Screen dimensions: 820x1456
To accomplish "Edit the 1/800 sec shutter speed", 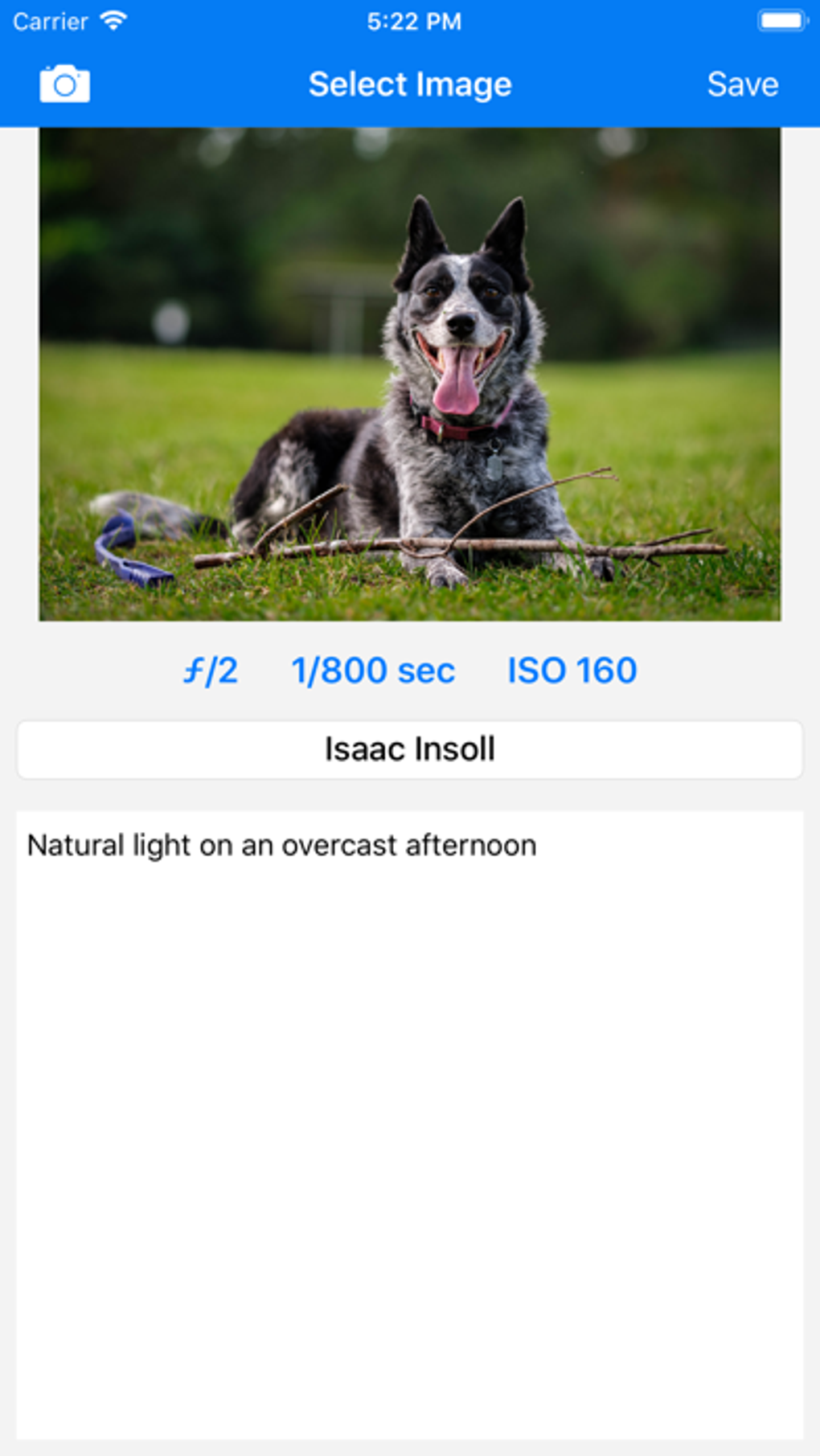I will [373, 671].
